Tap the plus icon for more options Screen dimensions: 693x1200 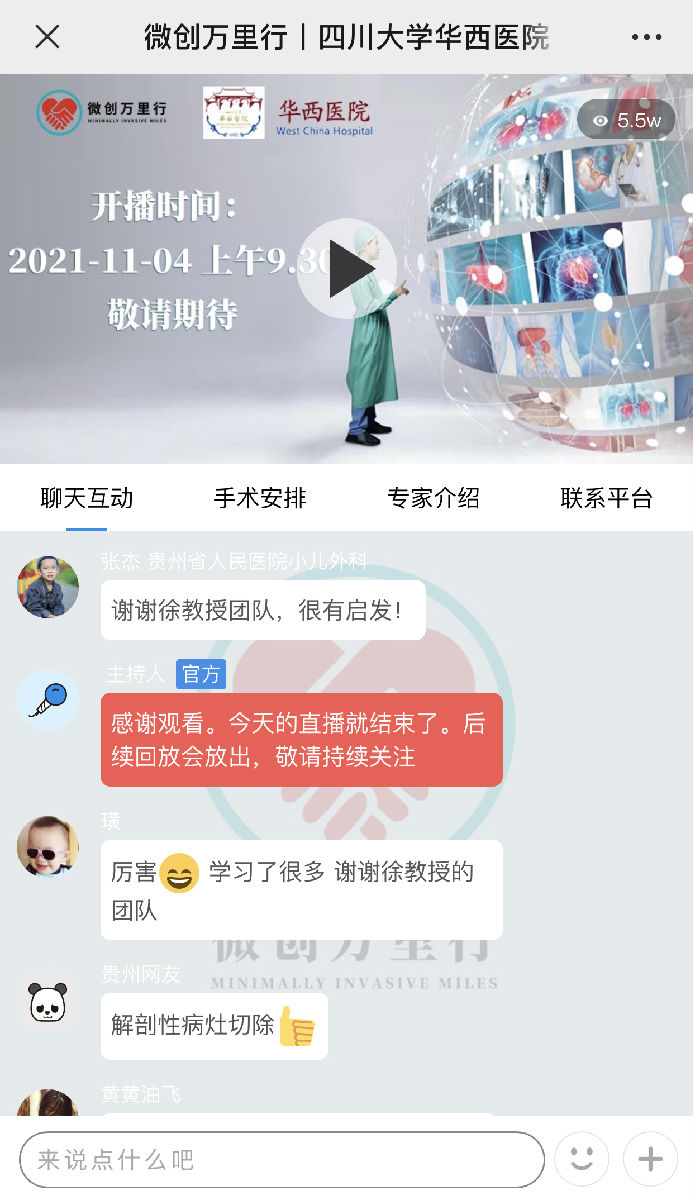650,1160
